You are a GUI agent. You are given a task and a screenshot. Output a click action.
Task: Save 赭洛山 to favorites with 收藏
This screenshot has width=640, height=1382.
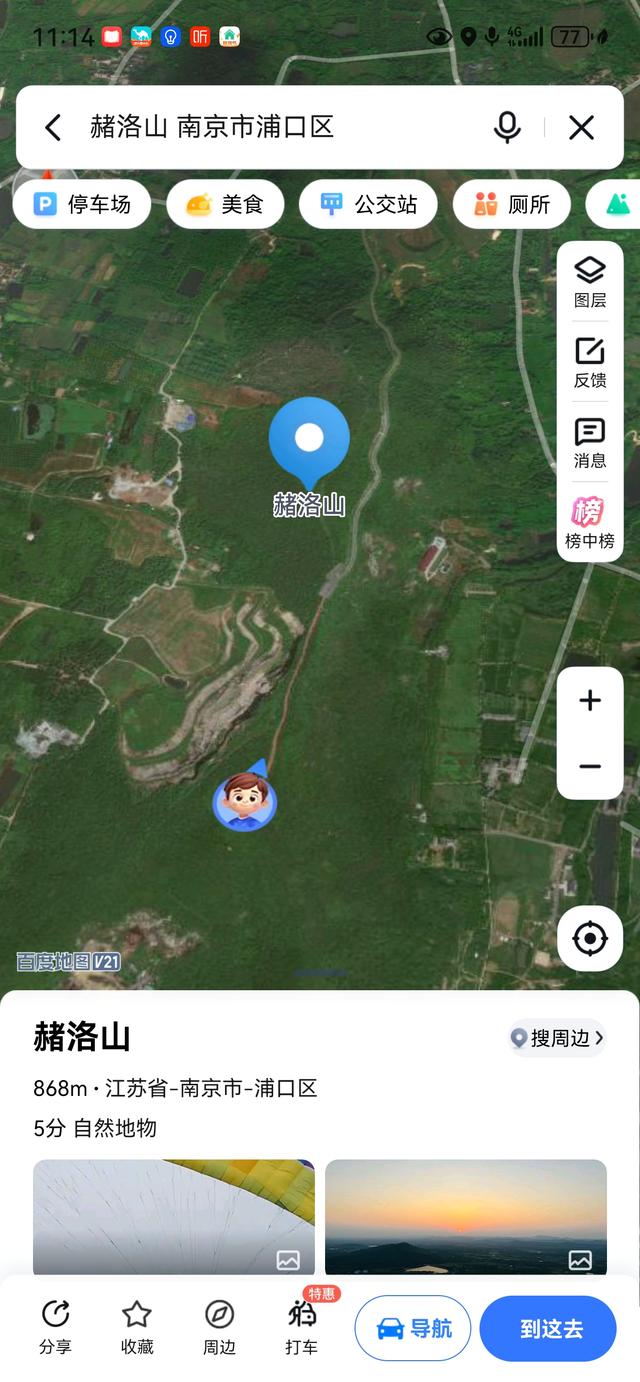[x=137, y=1327]
